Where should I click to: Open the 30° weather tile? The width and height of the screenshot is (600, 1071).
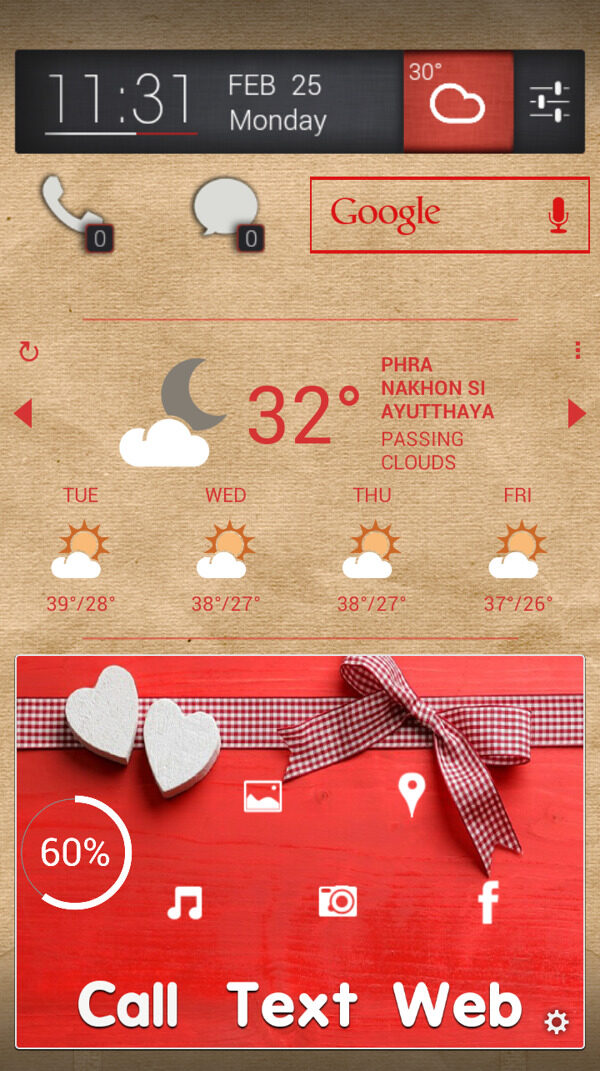pyautogui.click(x=458, y=102)
